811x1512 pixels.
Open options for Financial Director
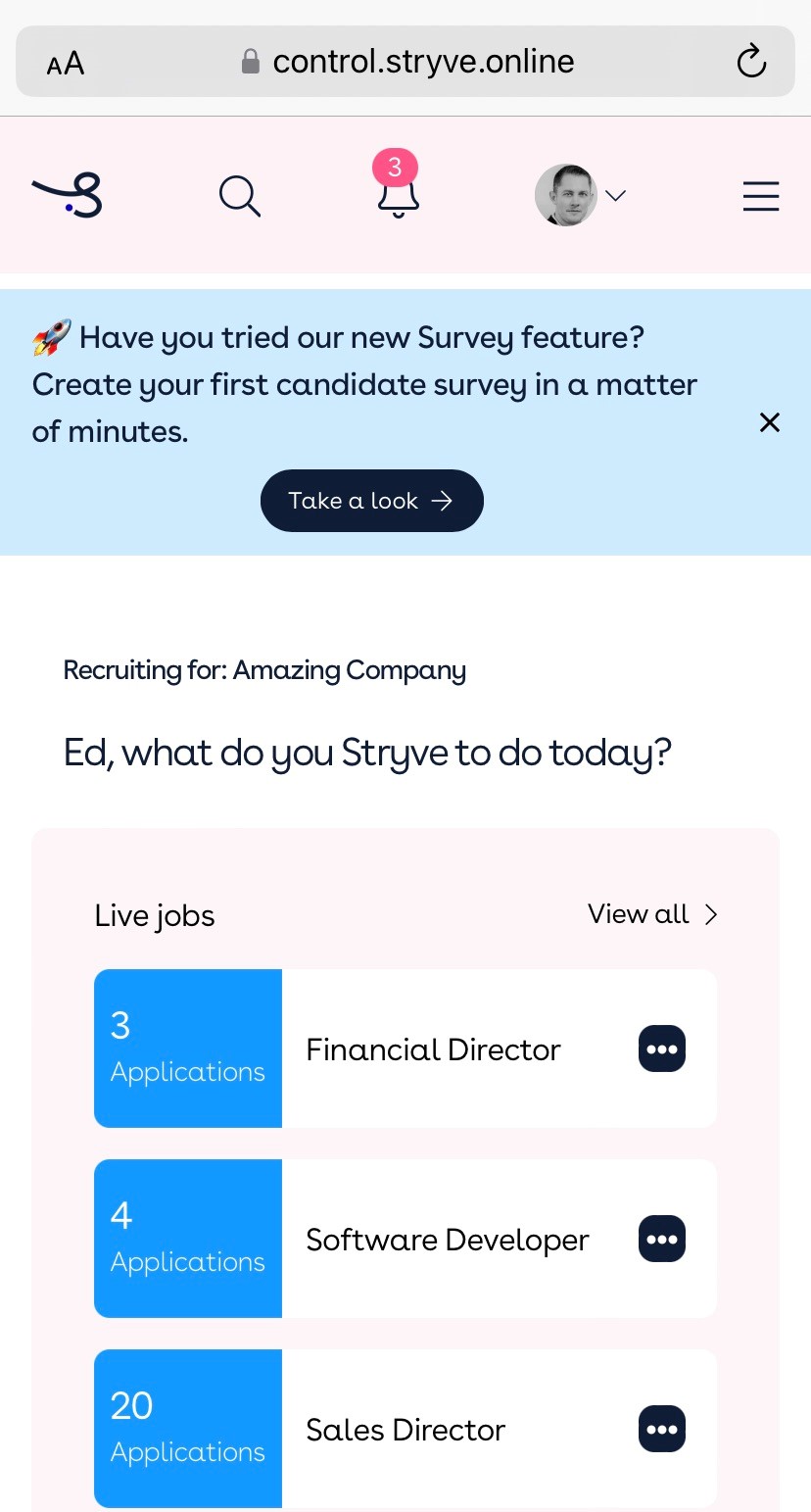[x=662, y=1049]
